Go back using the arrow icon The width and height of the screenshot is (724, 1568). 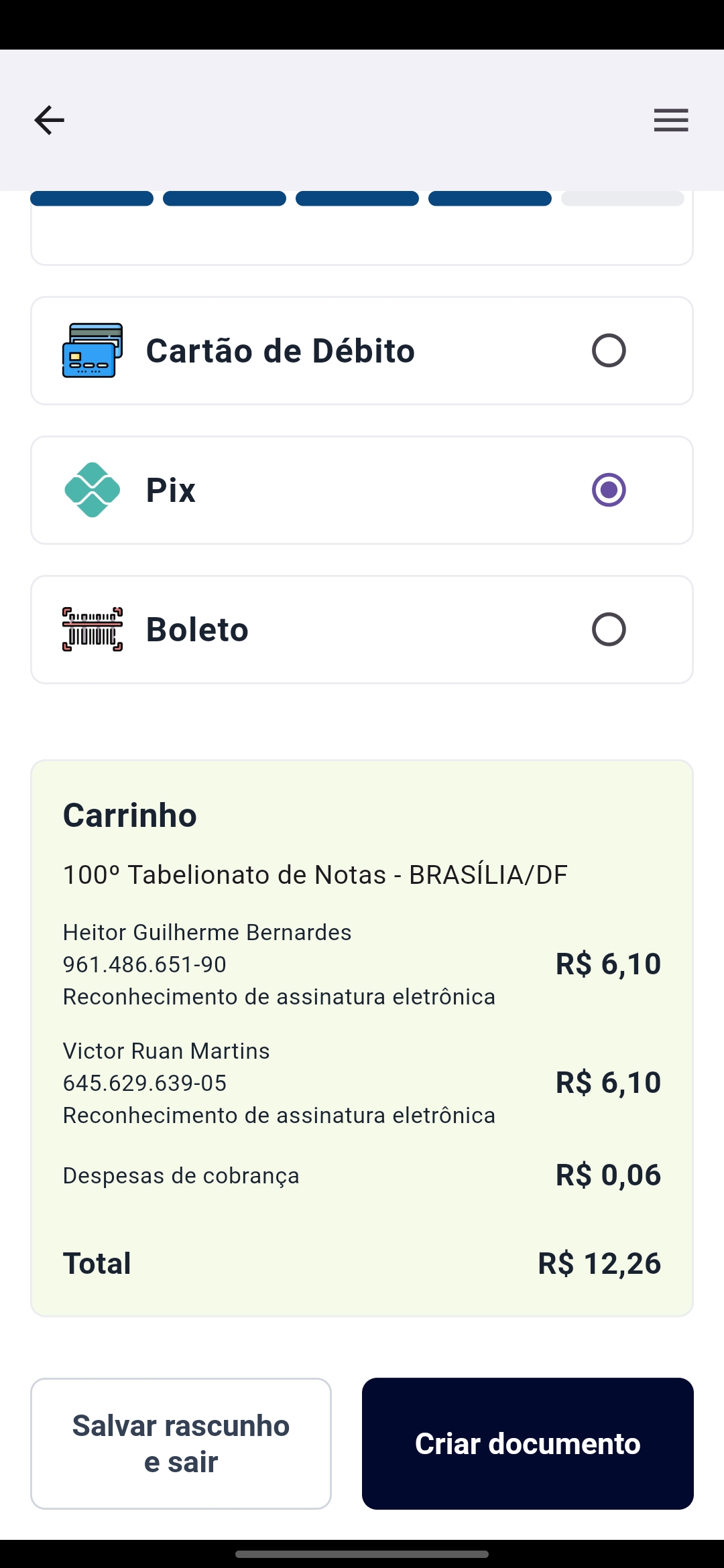pyautogui.click(x=49, y=121)
